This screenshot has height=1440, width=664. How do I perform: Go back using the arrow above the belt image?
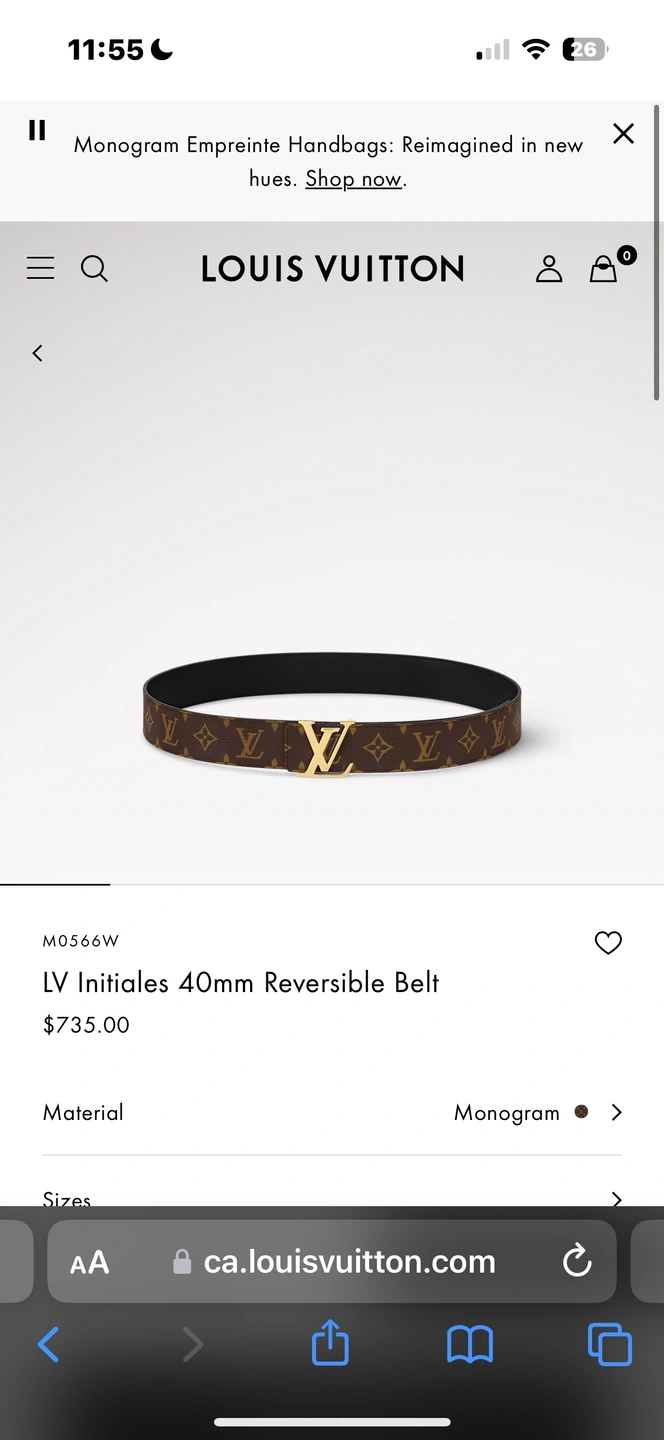(x=37, y=353)
